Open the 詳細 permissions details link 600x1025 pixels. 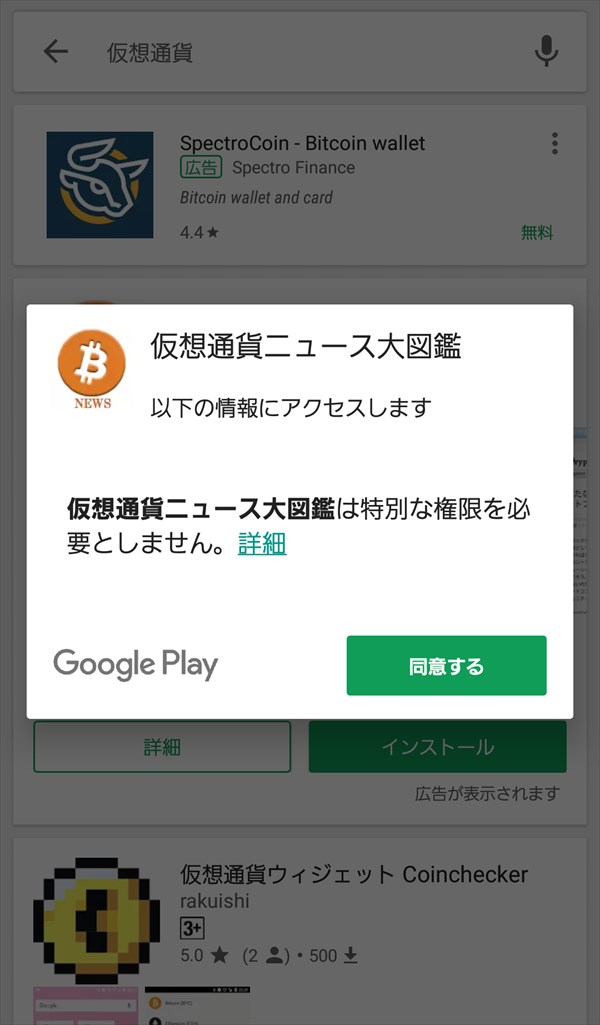pos(262,544)
